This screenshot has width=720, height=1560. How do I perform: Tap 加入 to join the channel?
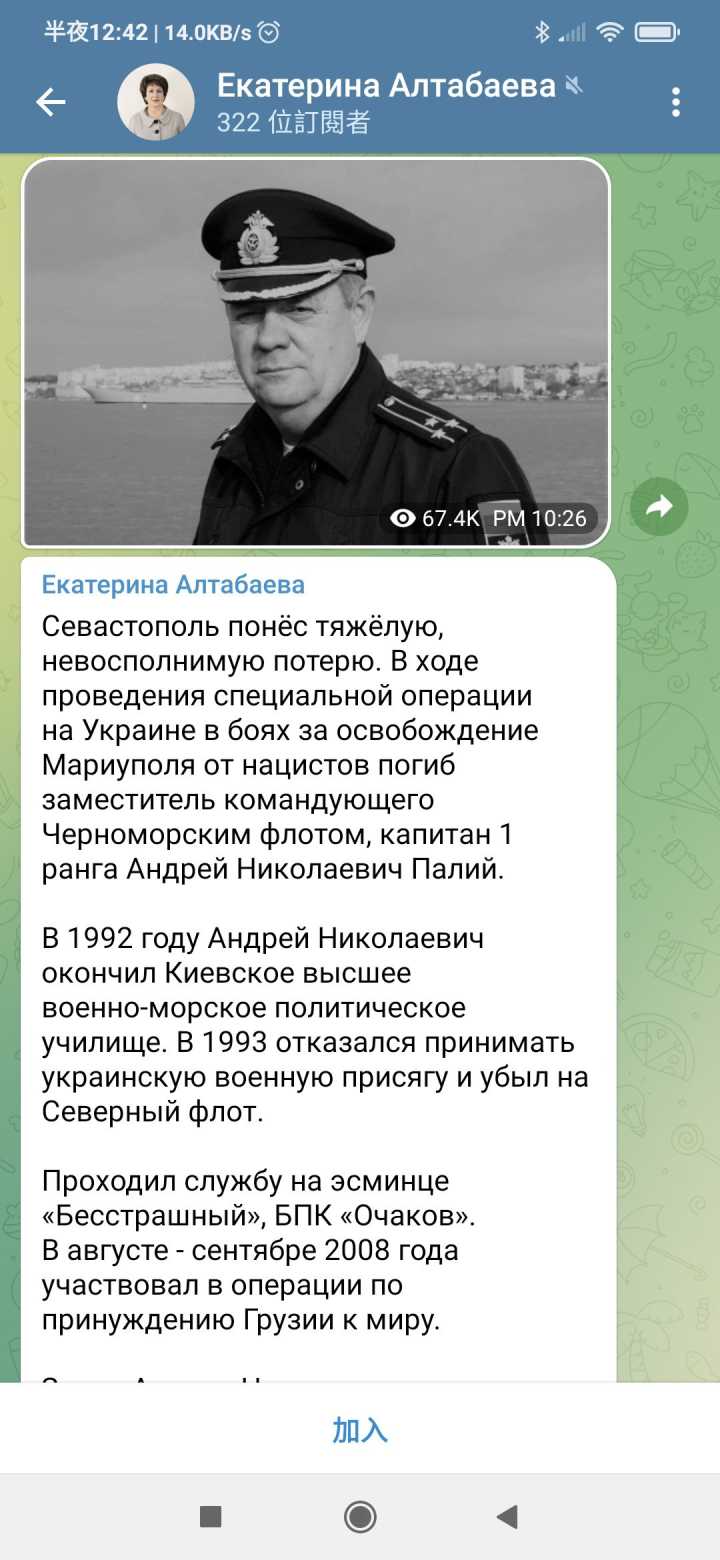(360, 1430)
